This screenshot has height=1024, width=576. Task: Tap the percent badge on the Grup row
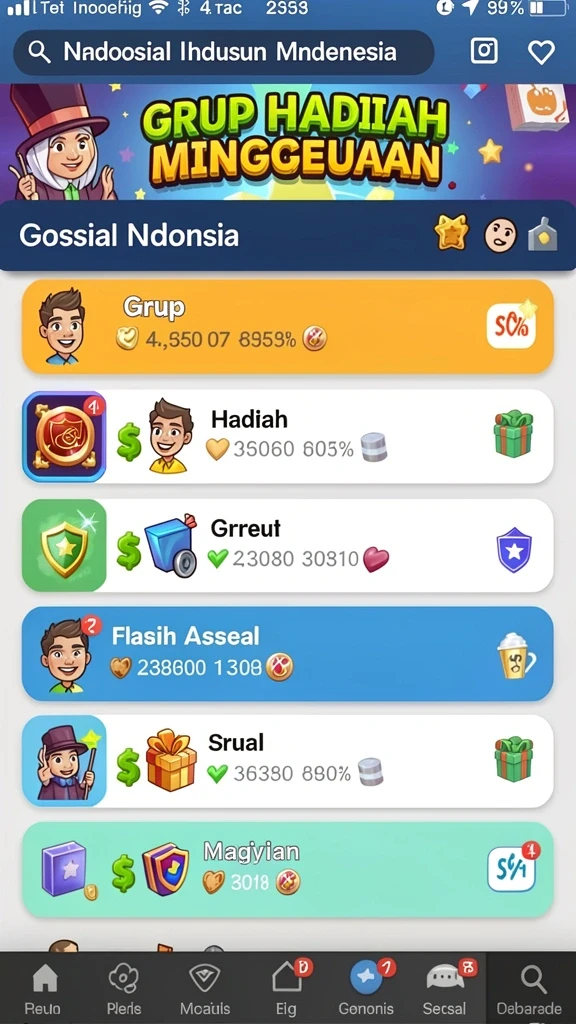[x=511, y=325]
